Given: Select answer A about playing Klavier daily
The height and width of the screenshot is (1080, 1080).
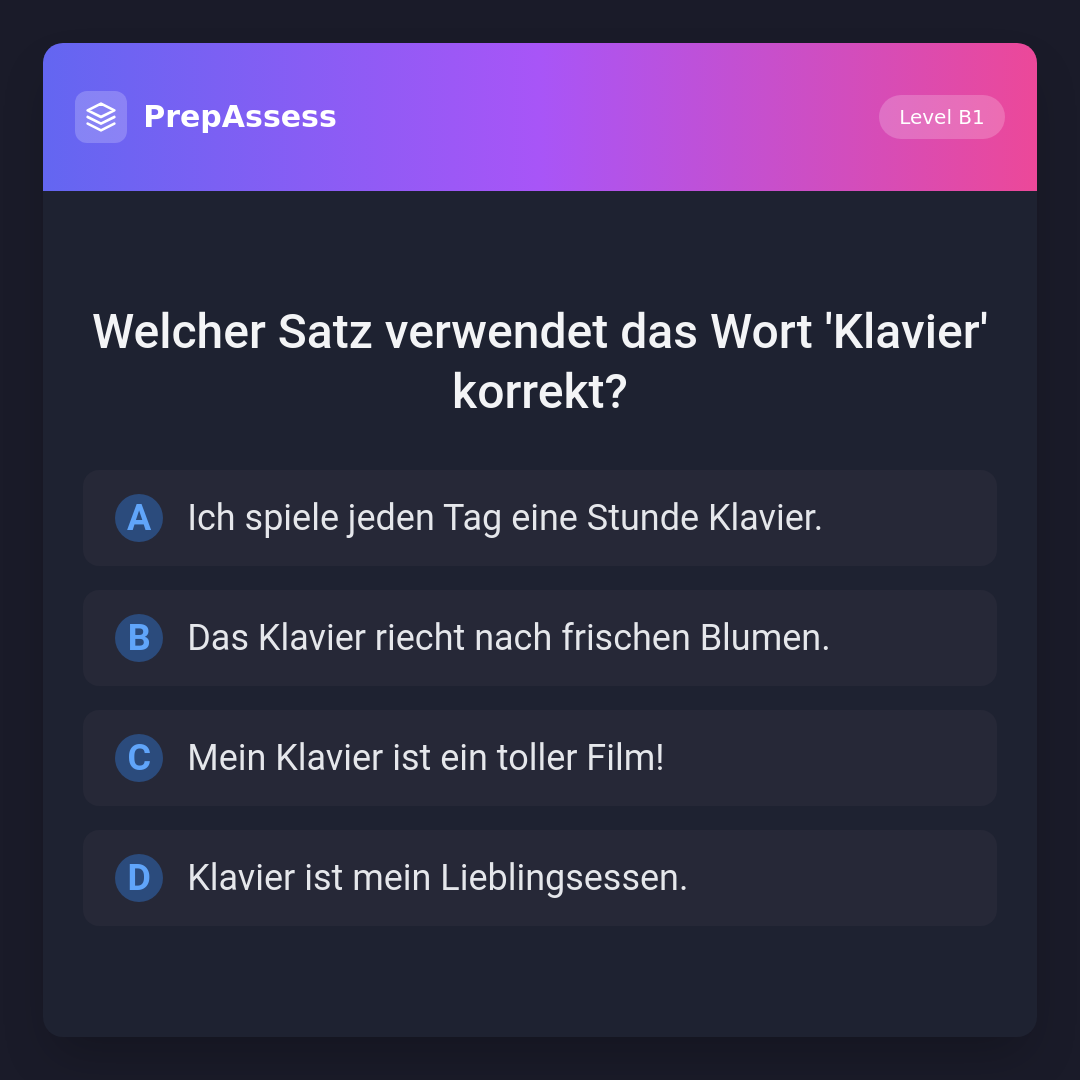Looking at the screenshot, I should click(540, 518).
